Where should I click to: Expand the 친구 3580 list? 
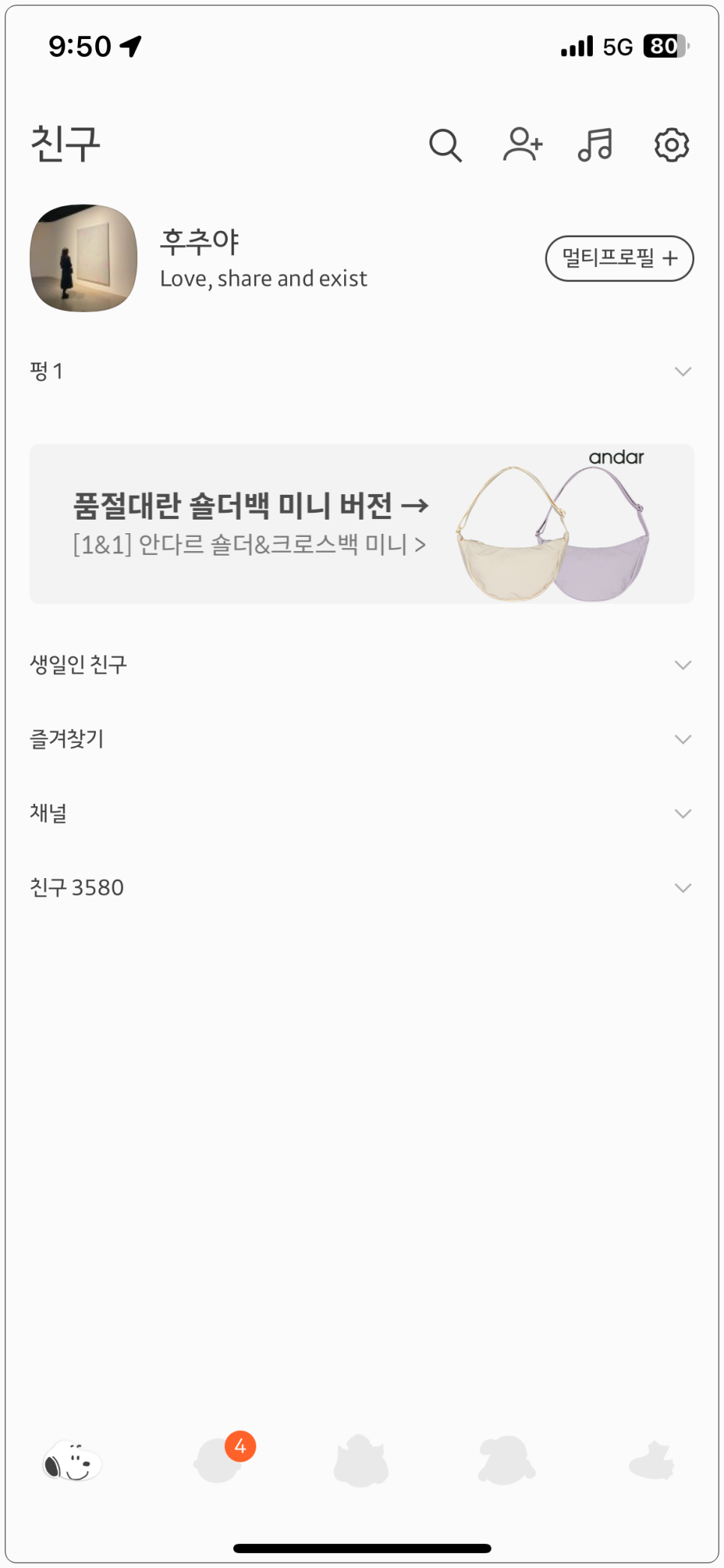pyautogui.click(x=361, y=887)
